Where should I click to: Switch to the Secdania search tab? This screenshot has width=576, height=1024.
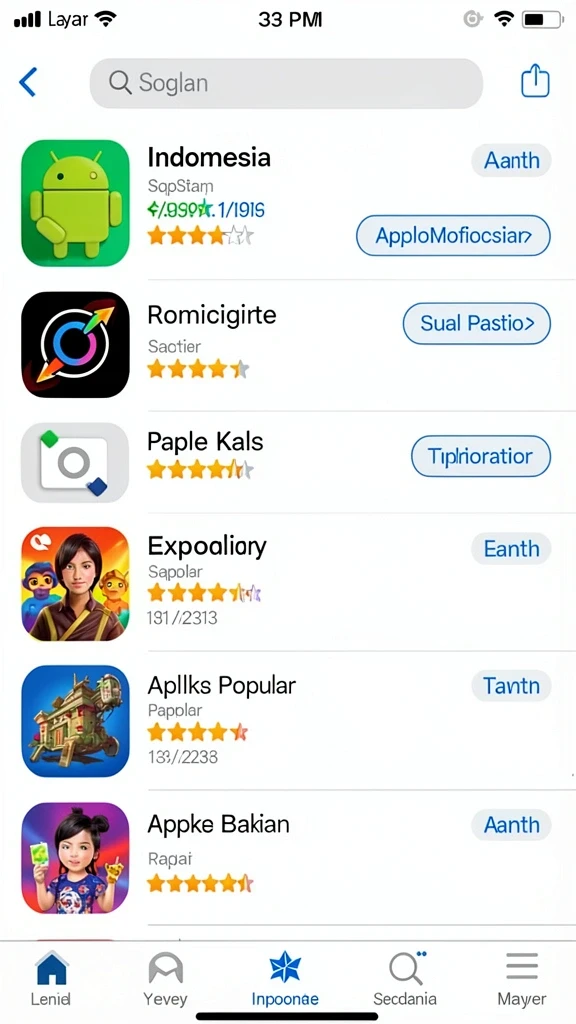click(406, 978)
